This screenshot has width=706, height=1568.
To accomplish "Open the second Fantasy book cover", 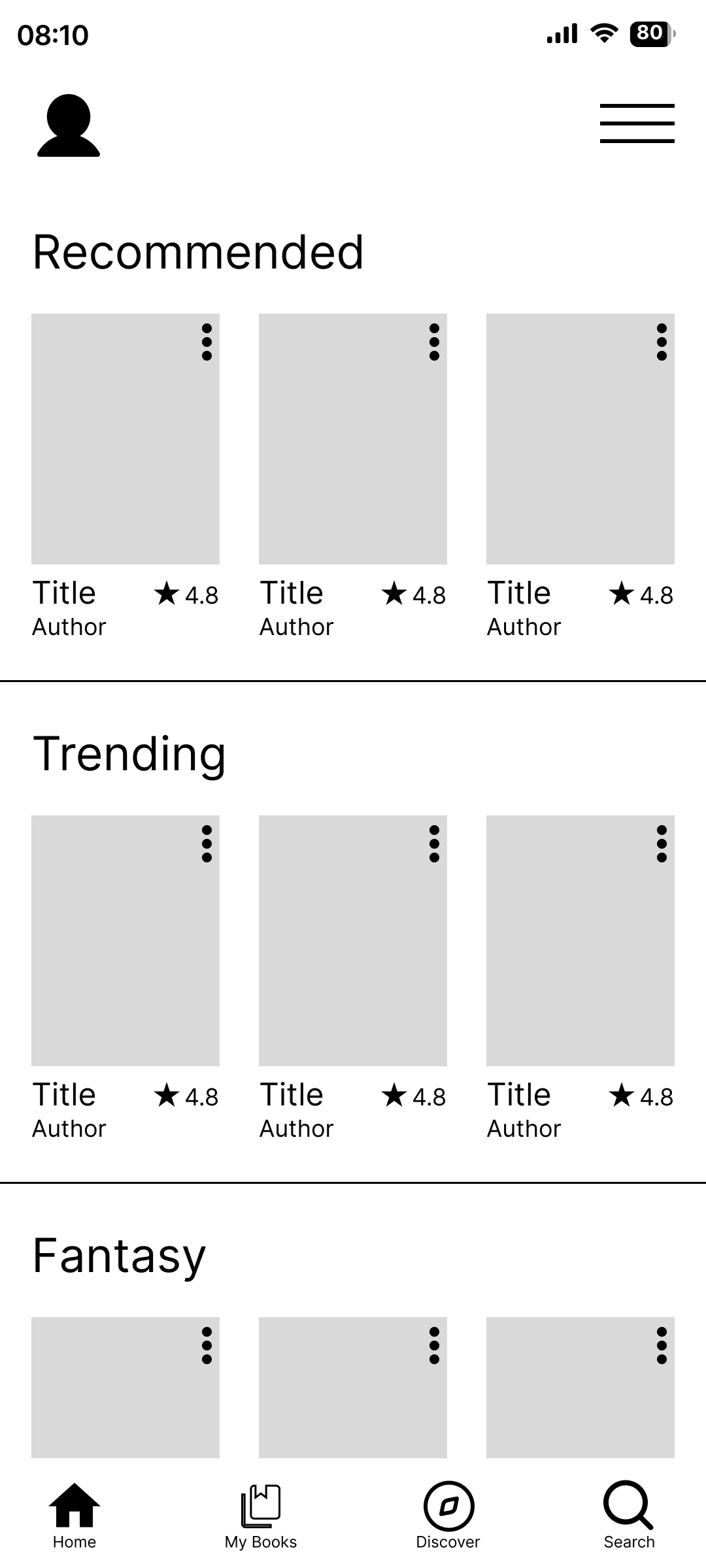I will click(353, 1388).
